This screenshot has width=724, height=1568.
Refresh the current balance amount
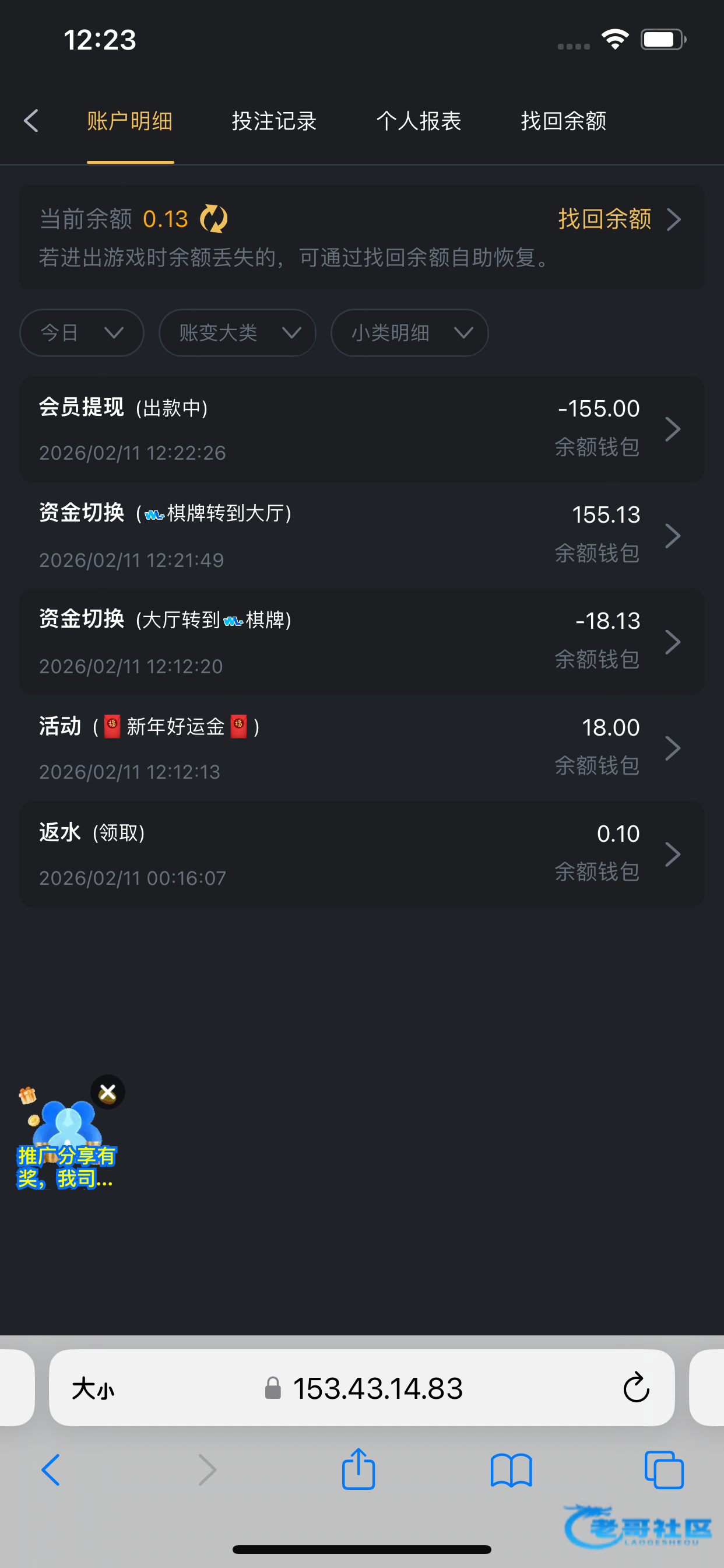[214, 219]
